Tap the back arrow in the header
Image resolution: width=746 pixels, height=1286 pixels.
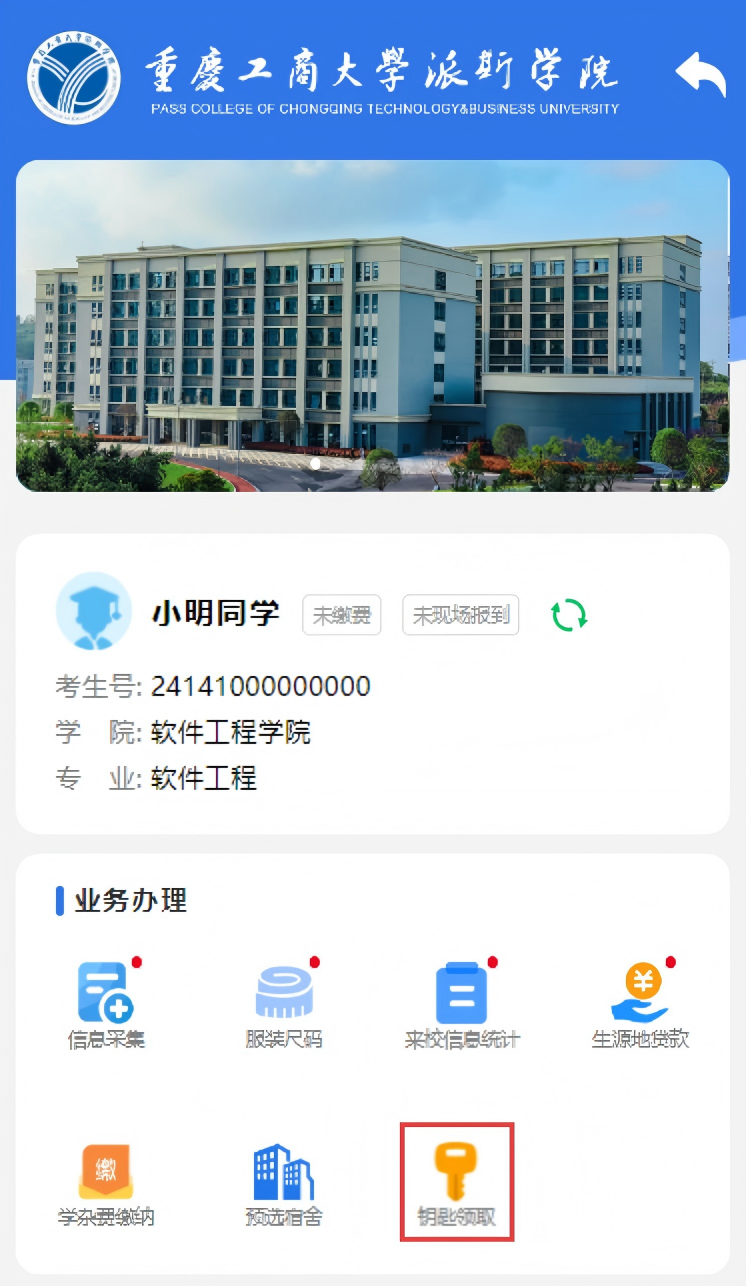(700, 74)
